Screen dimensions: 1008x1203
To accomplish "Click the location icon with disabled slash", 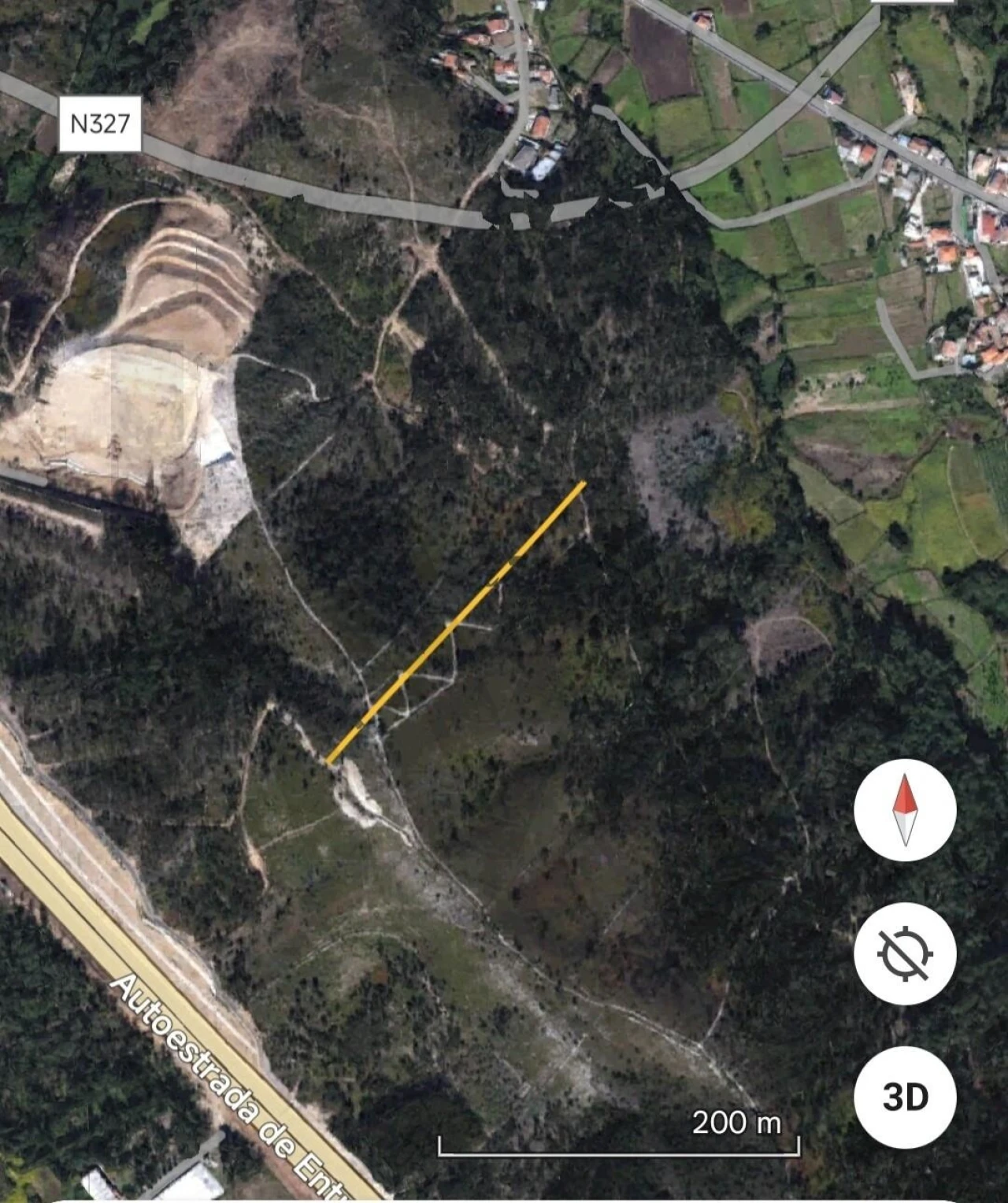I will (904, 953).
